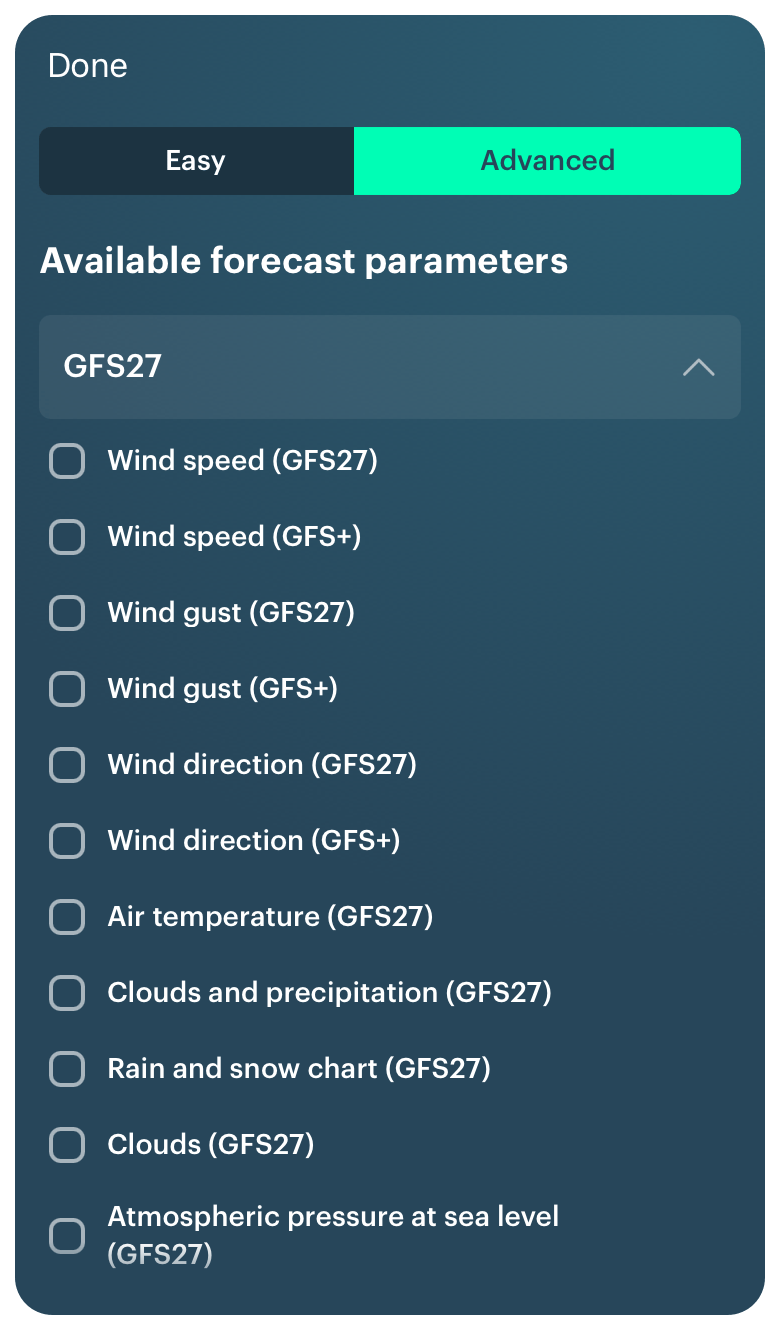
Task: Collapse the GFS27 section chevron
Action: pos(700,368)
